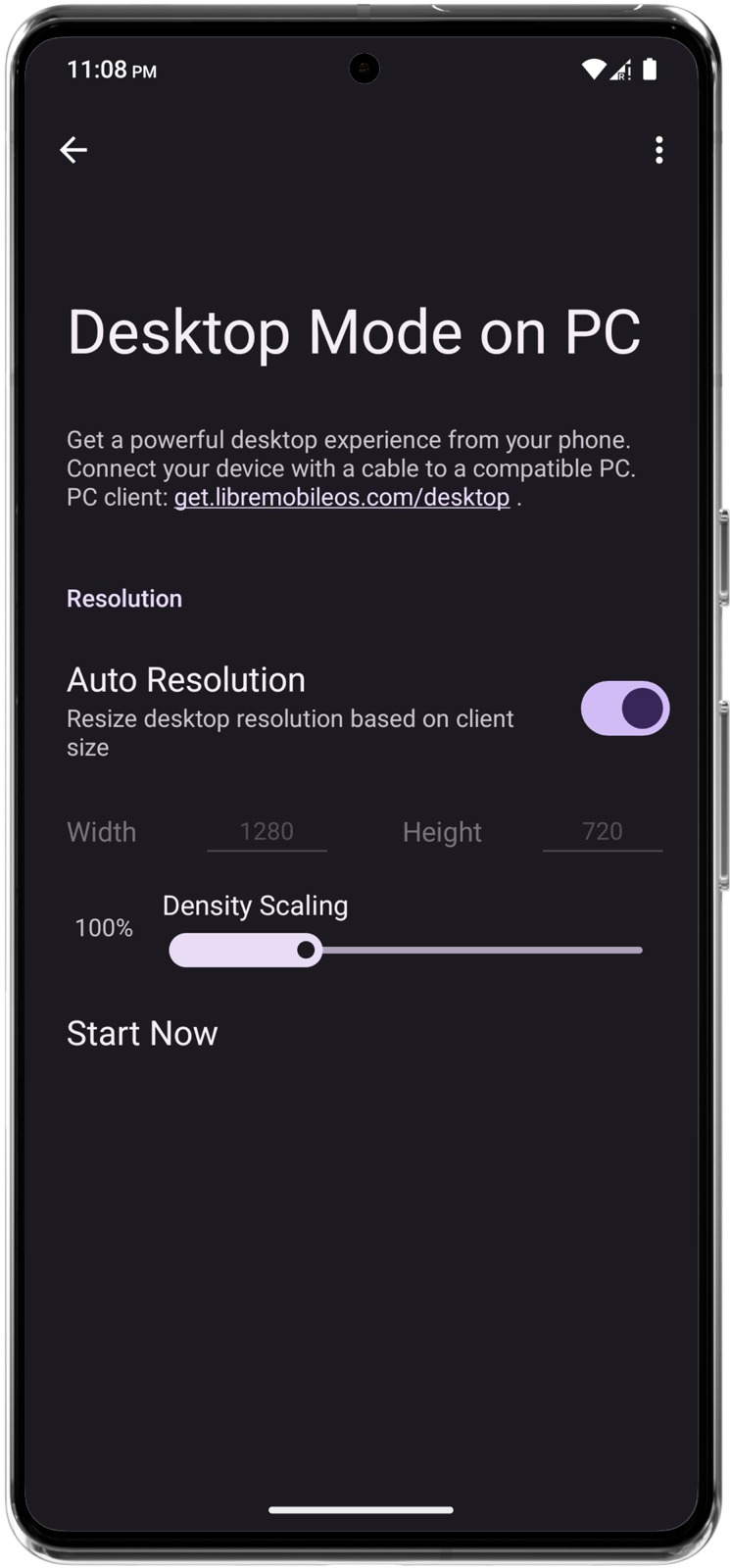The image size is (730, 1568).
Task: Open the three-dot overflow menu
Action: (658, 150)
